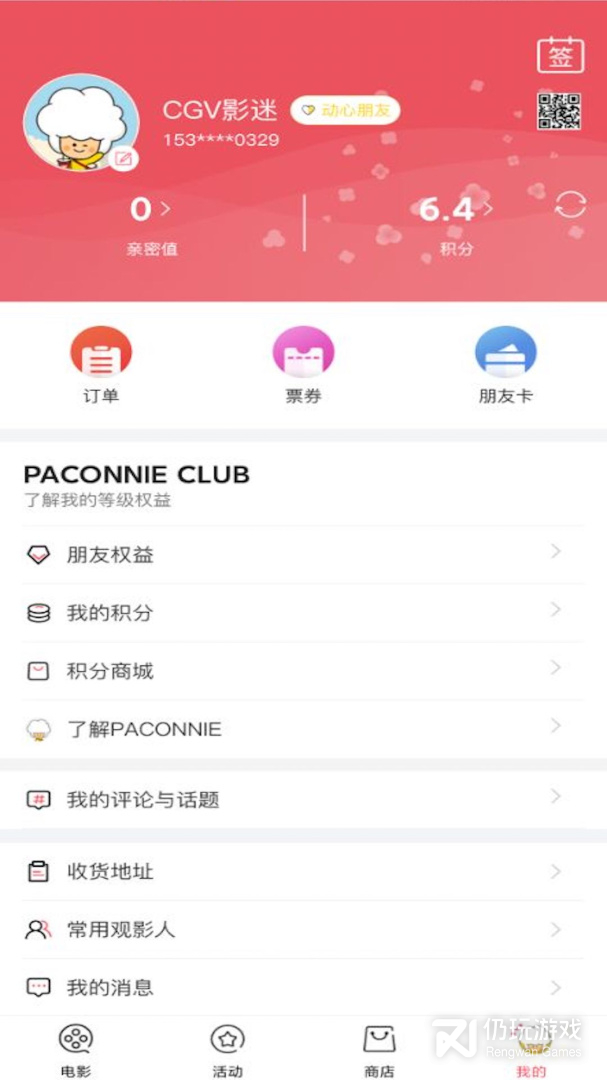Edit the profile avatar
Image resolution: width=607 pixels, height=1080 pixels.
coord(124,159)
